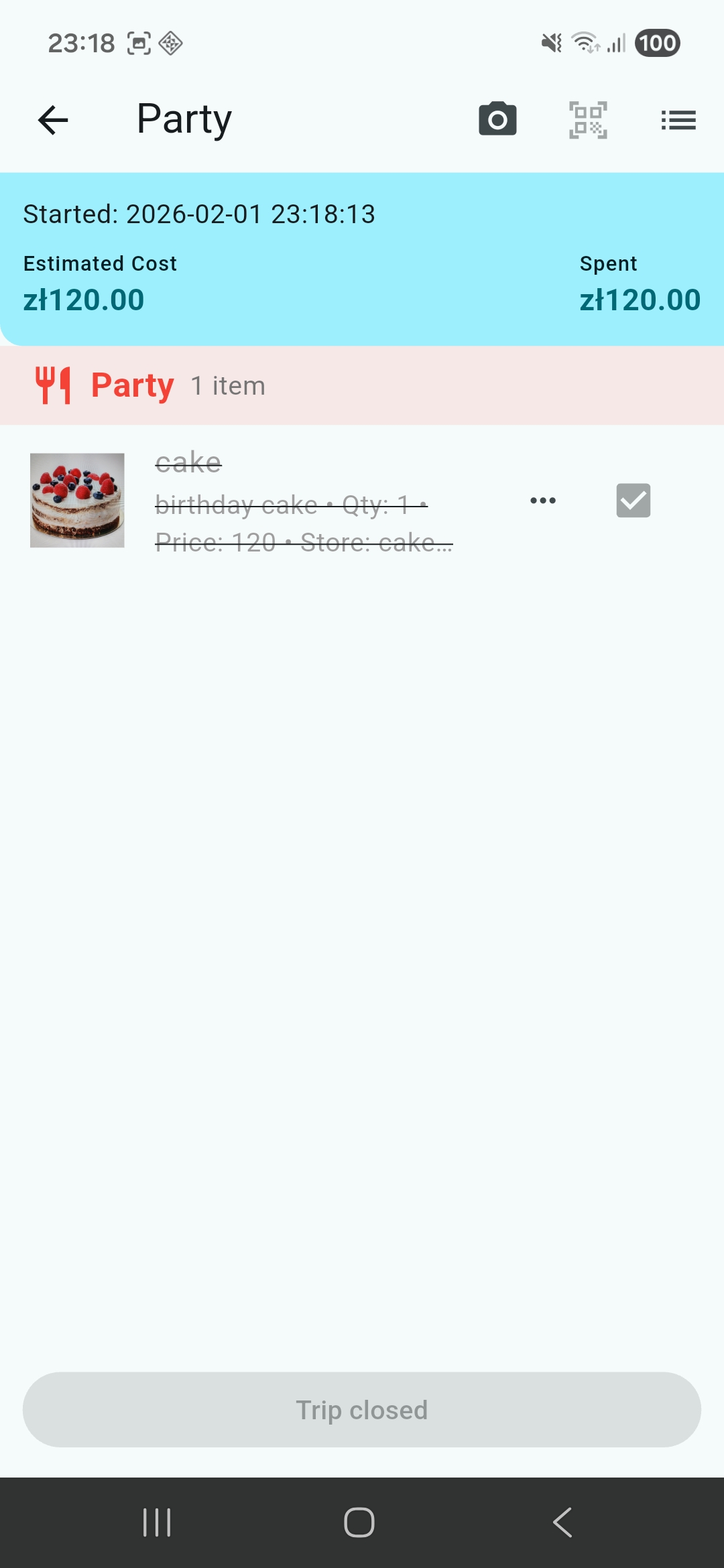Tap the Trip closed button
Screen dimensions: 724x1568
(x=362, y=1410)
